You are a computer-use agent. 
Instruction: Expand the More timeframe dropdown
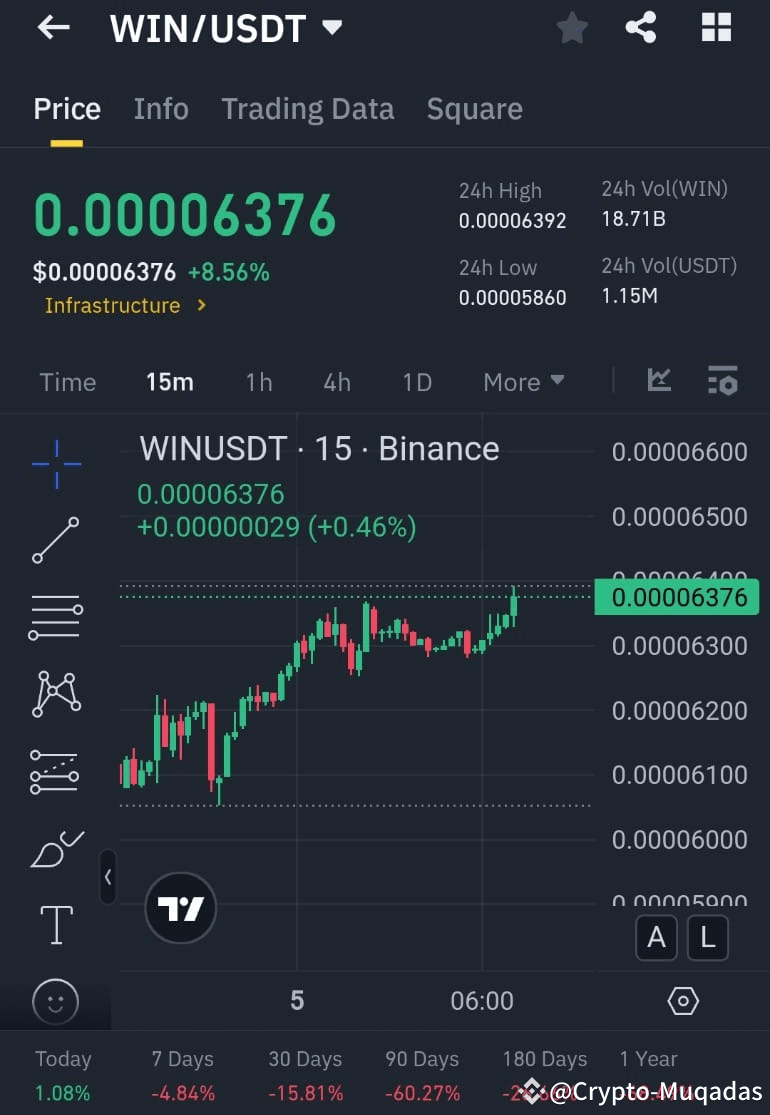[523, 381]
